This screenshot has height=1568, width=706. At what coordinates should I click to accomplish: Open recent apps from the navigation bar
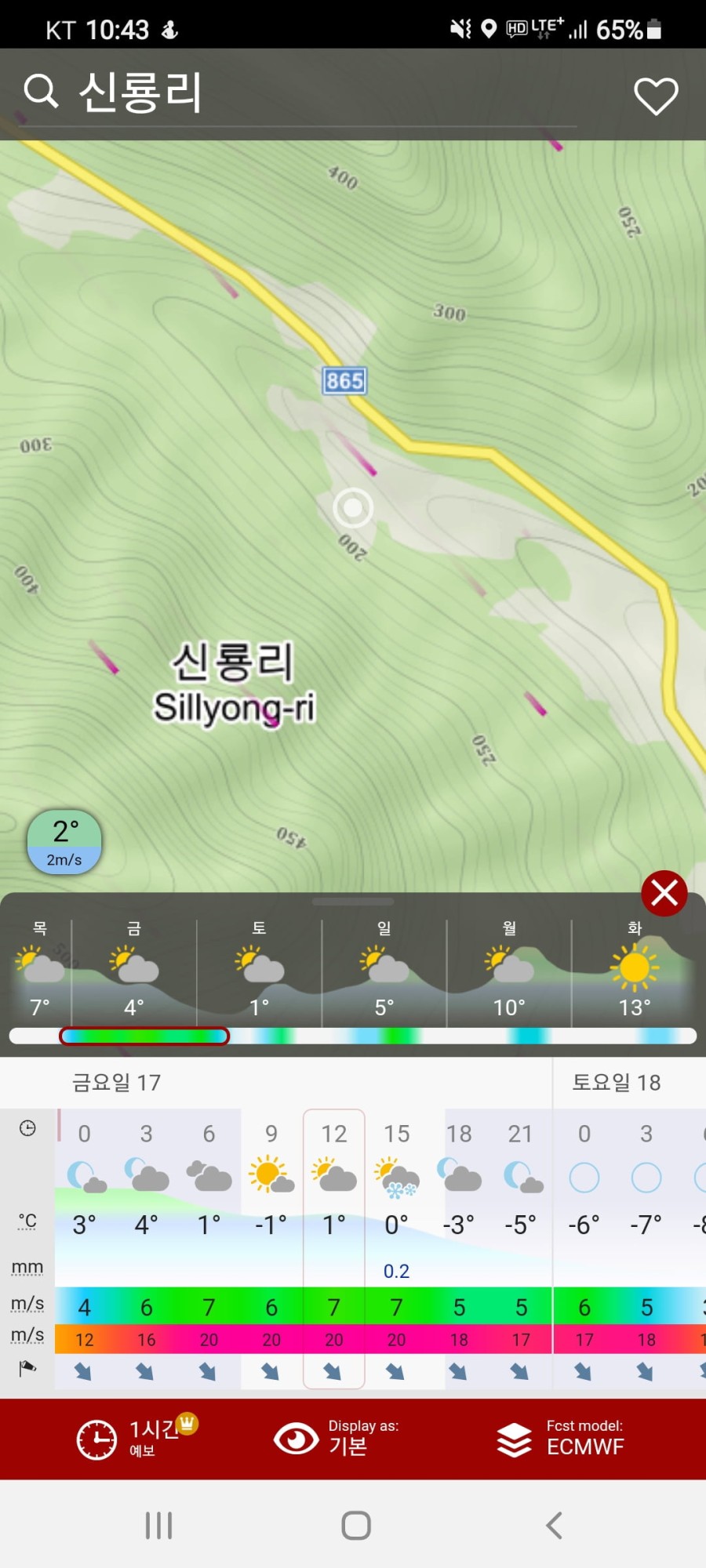(158, 1525)
